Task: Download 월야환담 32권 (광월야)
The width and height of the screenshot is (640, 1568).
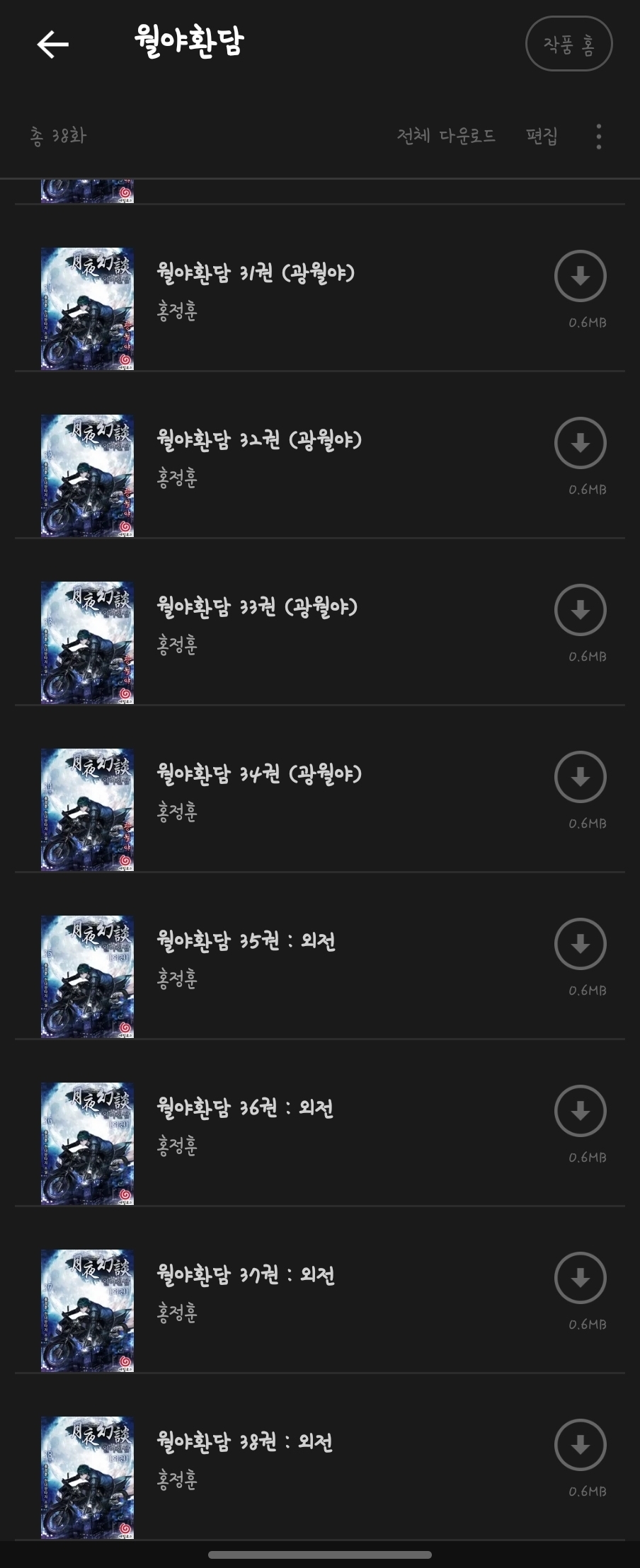Action: pos(580,443)
